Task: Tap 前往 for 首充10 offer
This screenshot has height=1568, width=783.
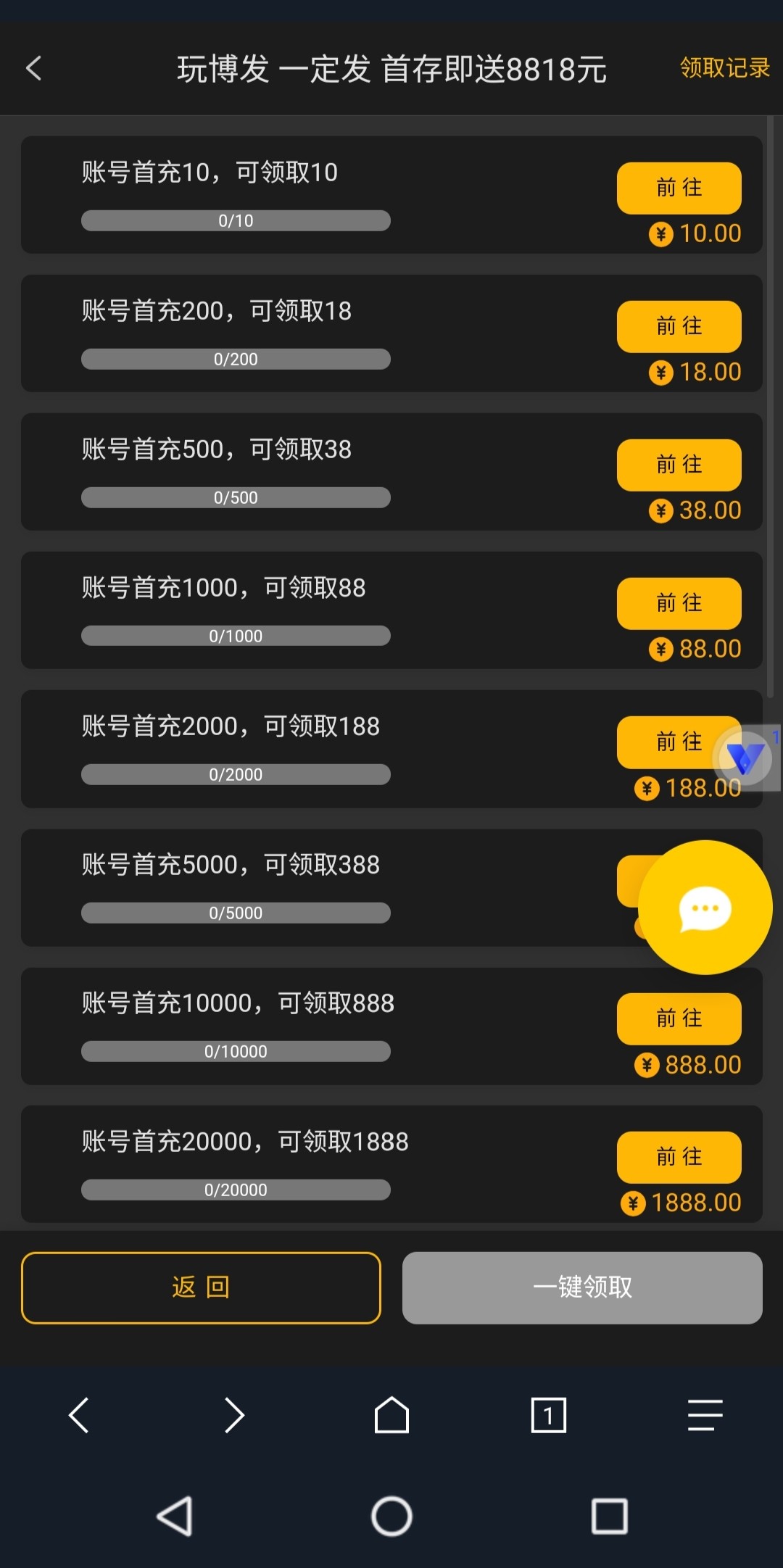Action: (x=679, y=188)
